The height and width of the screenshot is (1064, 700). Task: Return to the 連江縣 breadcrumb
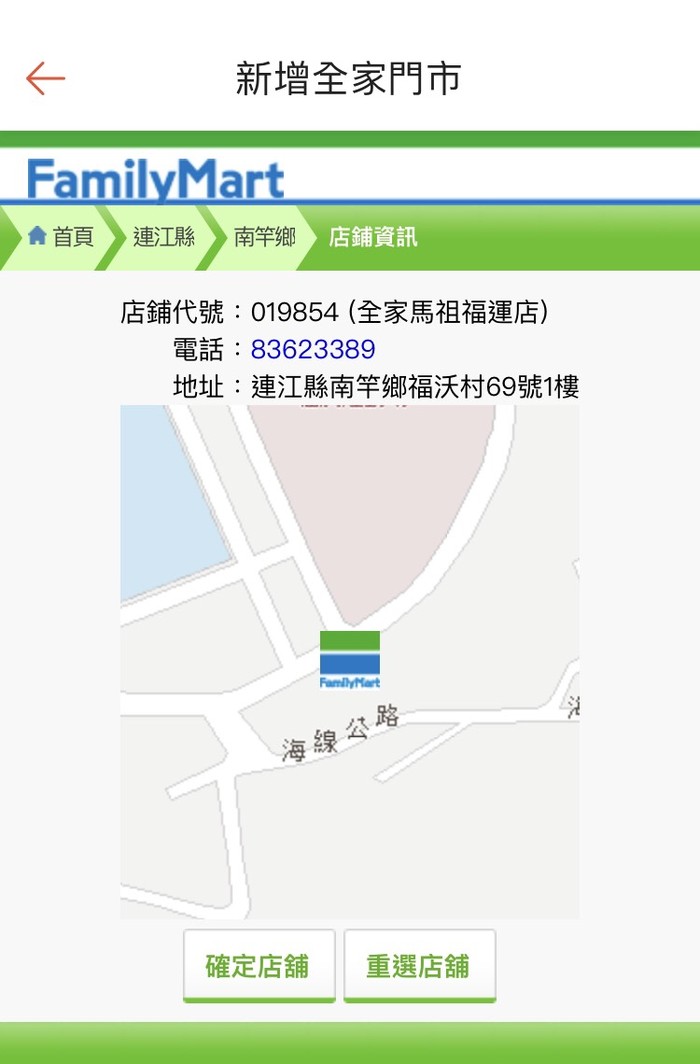(164, 237)
